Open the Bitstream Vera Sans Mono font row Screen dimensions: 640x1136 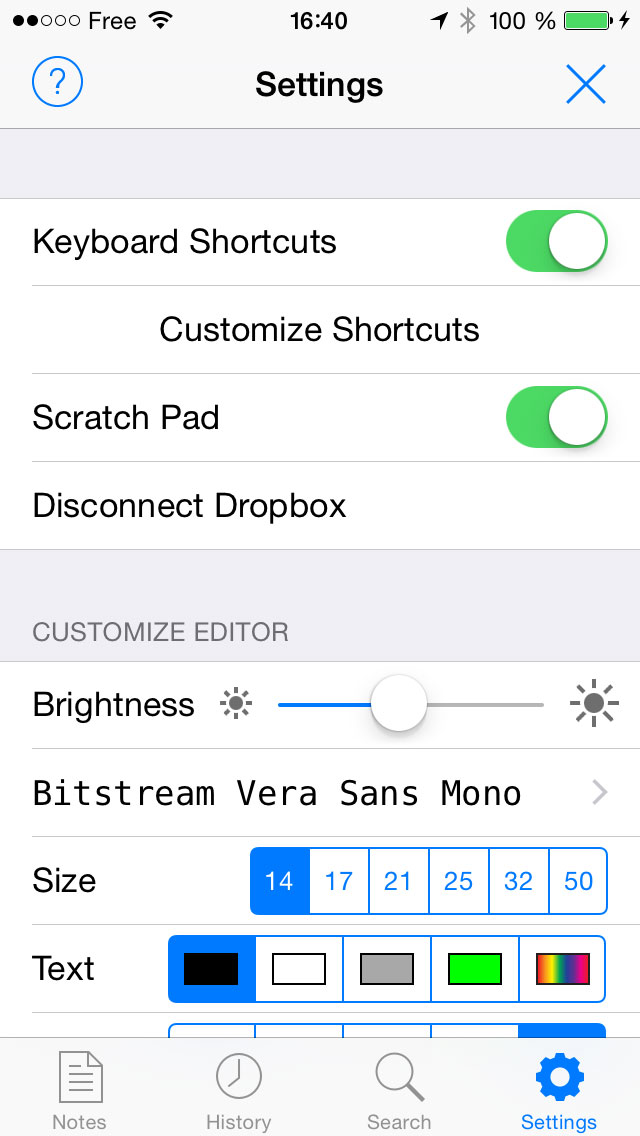coord(320,793)
